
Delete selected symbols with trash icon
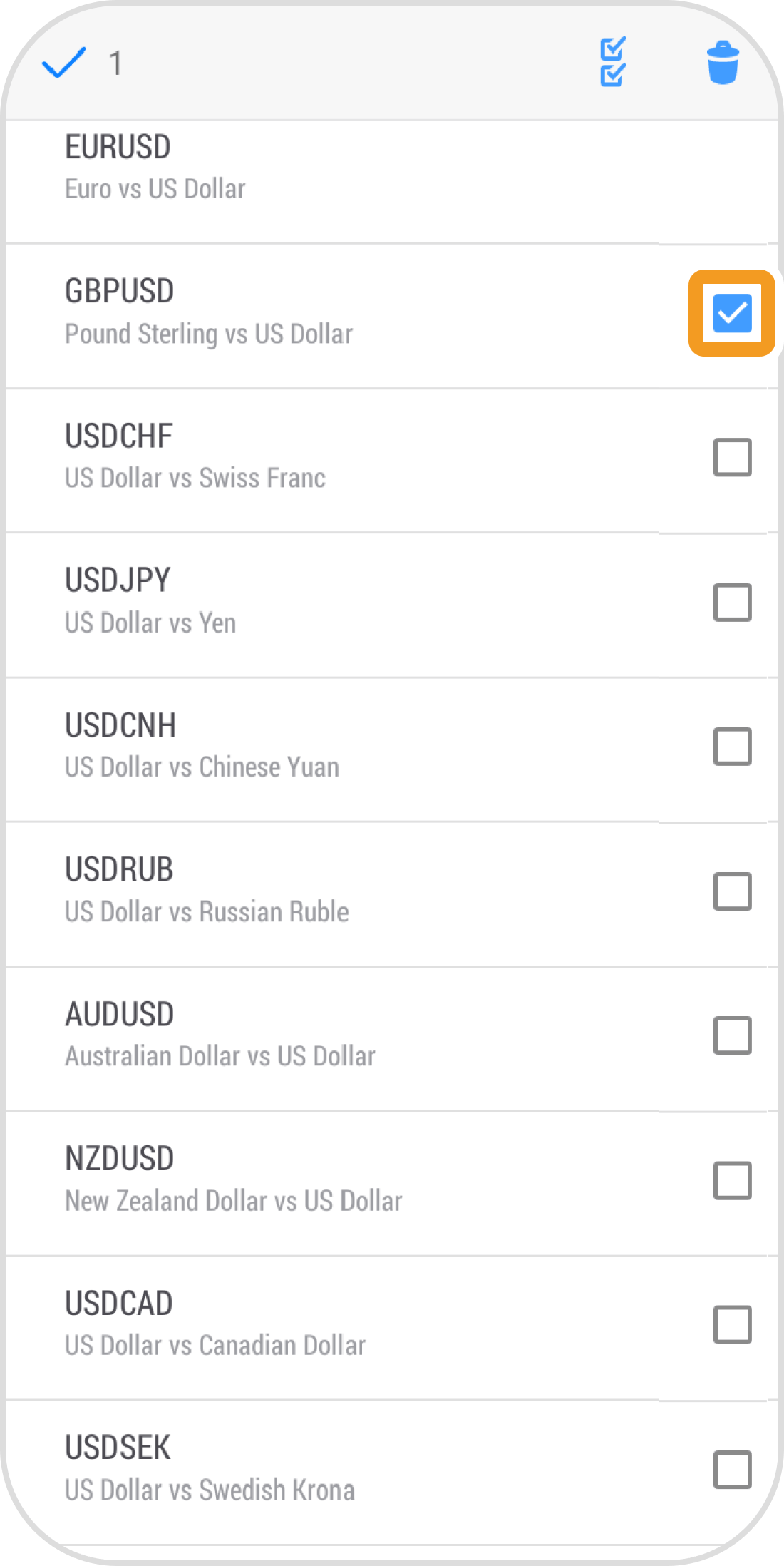point(723,63)
